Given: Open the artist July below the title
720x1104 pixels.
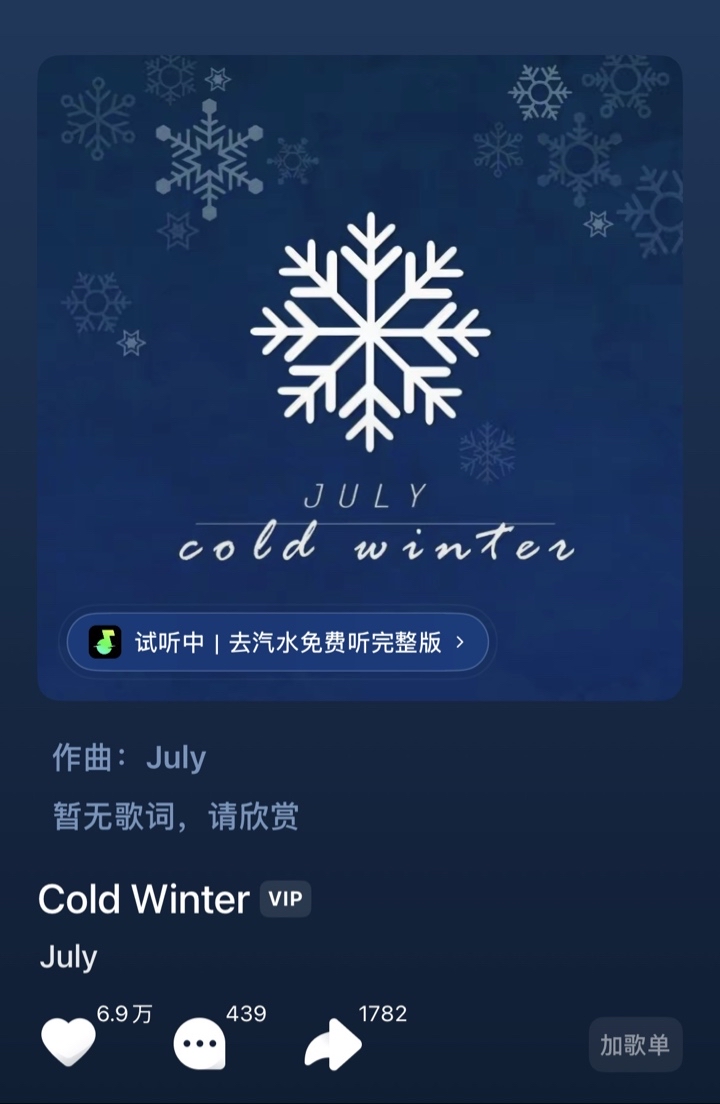Looking at the screenshot, I should coord(68,957).
